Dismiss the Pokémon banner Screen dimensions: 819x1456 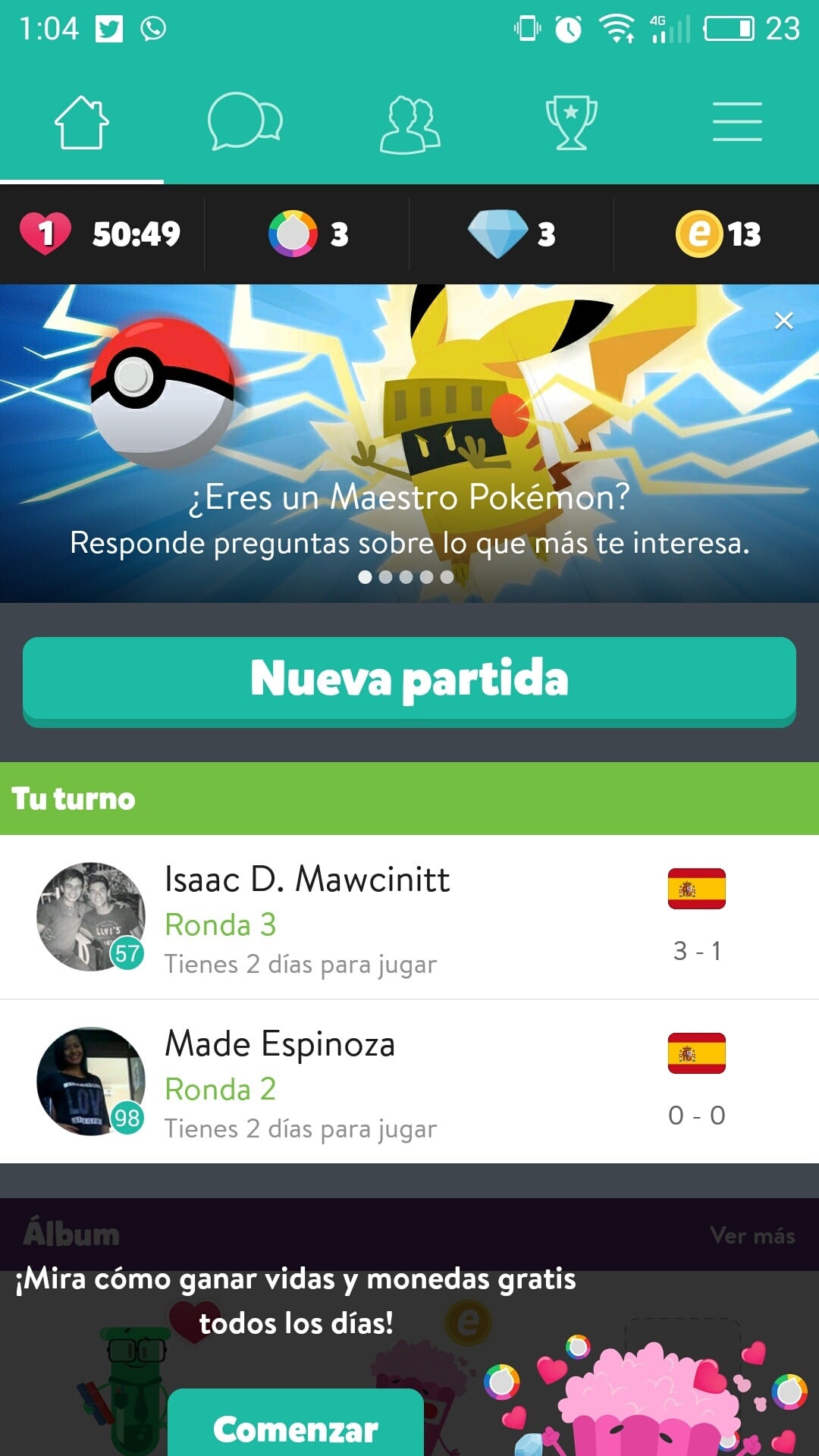coord(783,321)
